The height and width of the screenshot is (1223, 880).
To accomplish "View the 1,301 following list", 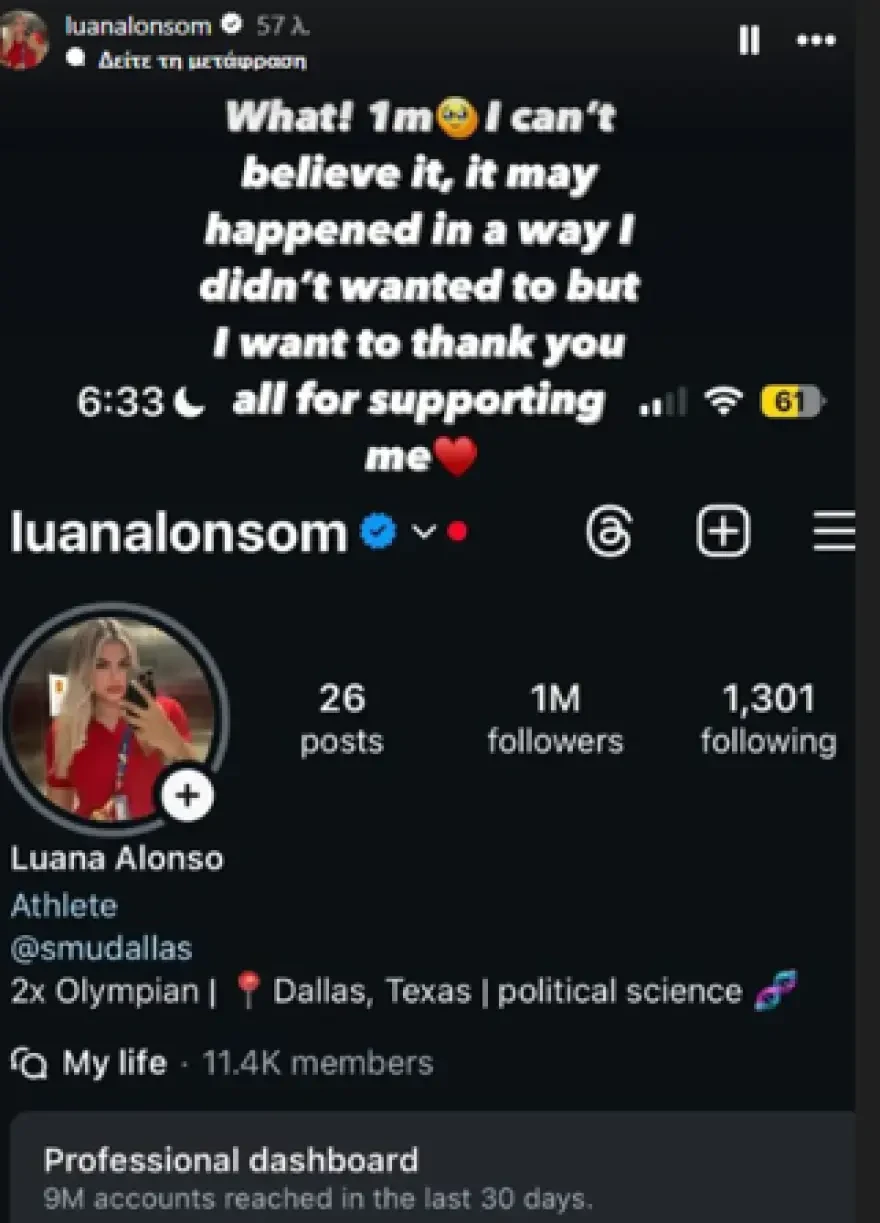I will click(767, 717).
